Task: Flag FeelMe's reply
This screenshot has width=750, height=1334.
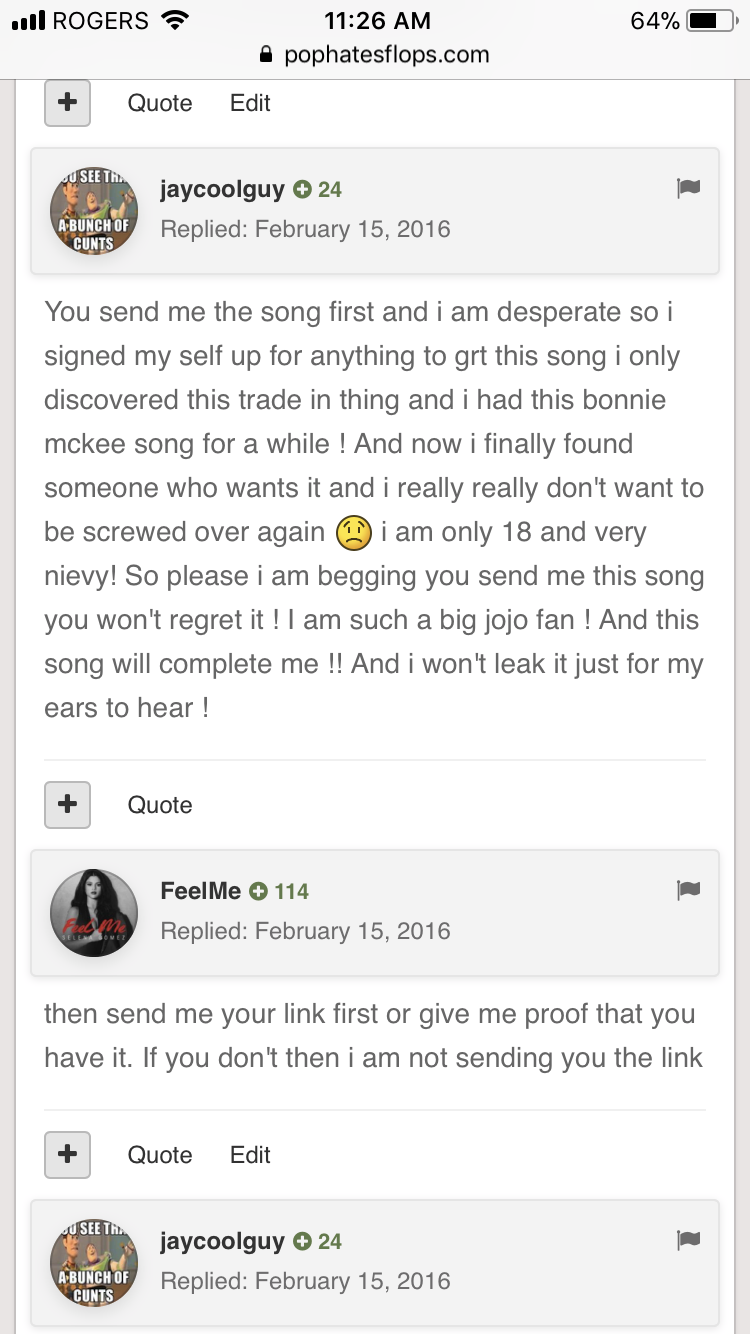Action: pos(688,890)
